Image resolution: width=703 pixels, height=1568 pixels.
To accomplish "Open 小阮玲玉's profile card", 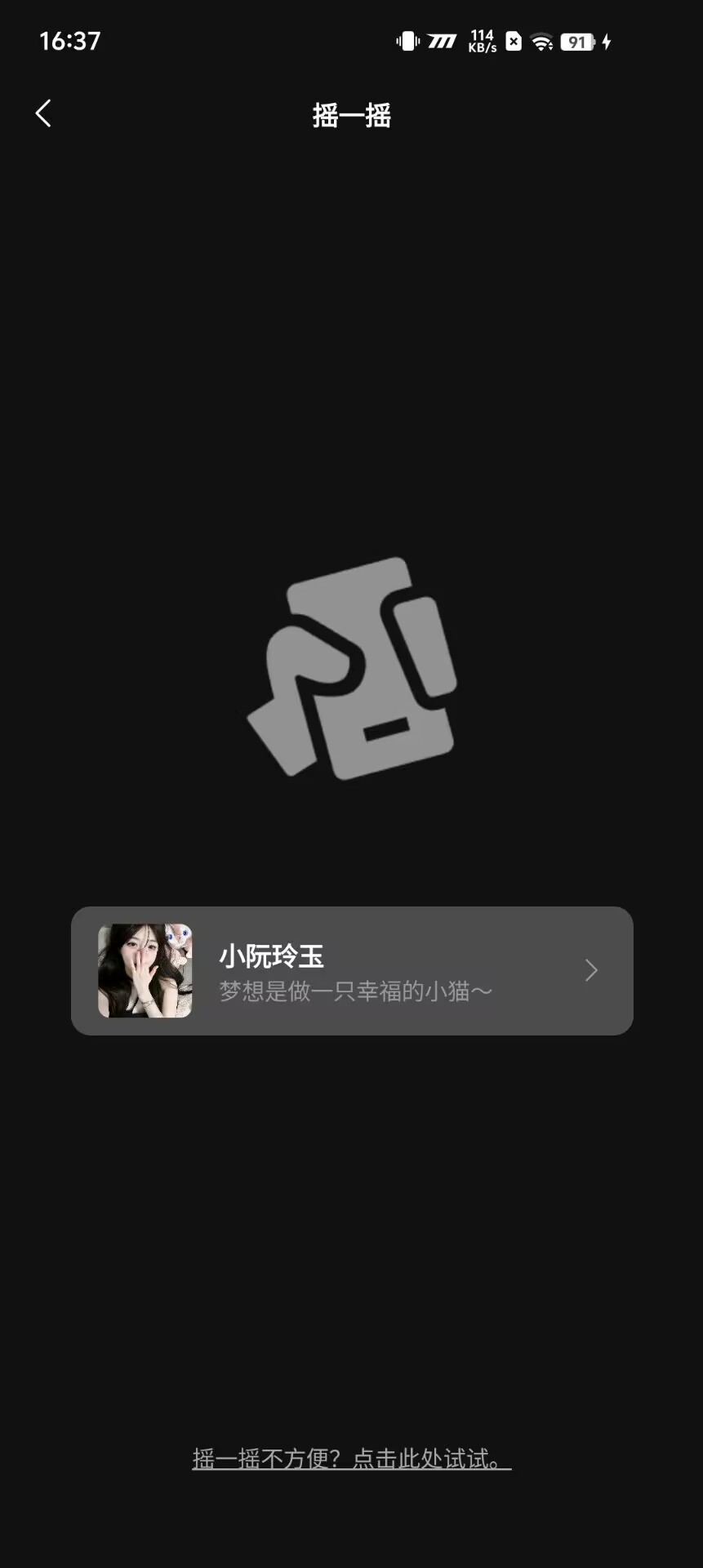I will click(351, 970).
